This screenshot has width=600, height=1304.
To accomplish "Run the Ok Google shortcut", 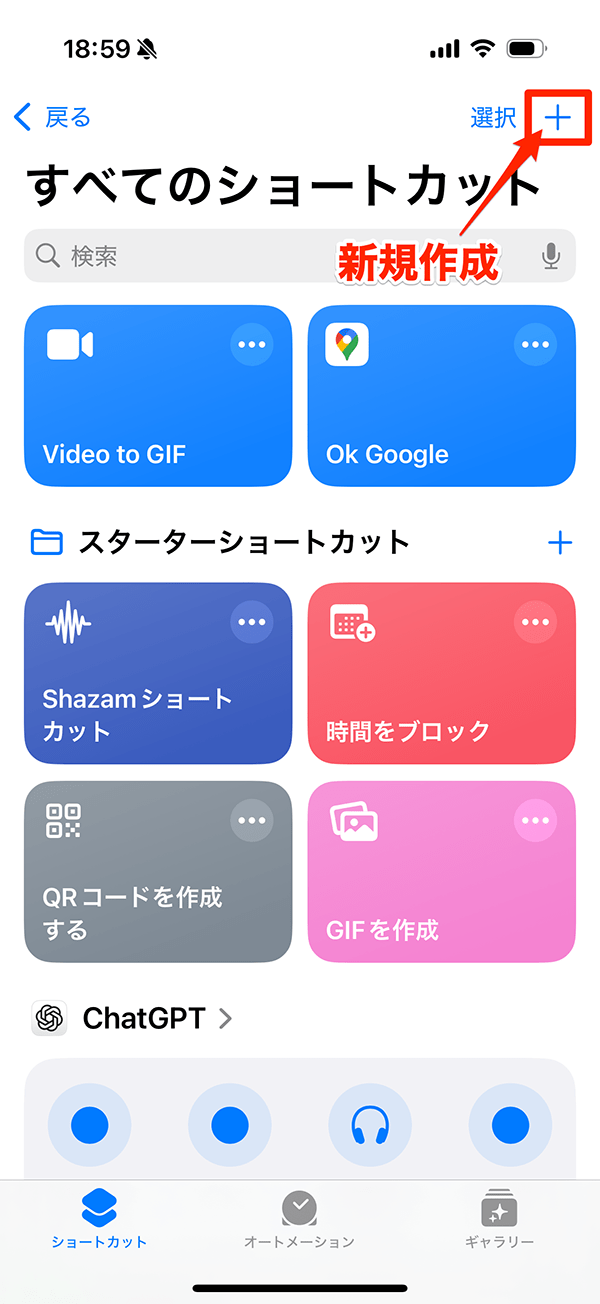I will [x=420, y=420].
